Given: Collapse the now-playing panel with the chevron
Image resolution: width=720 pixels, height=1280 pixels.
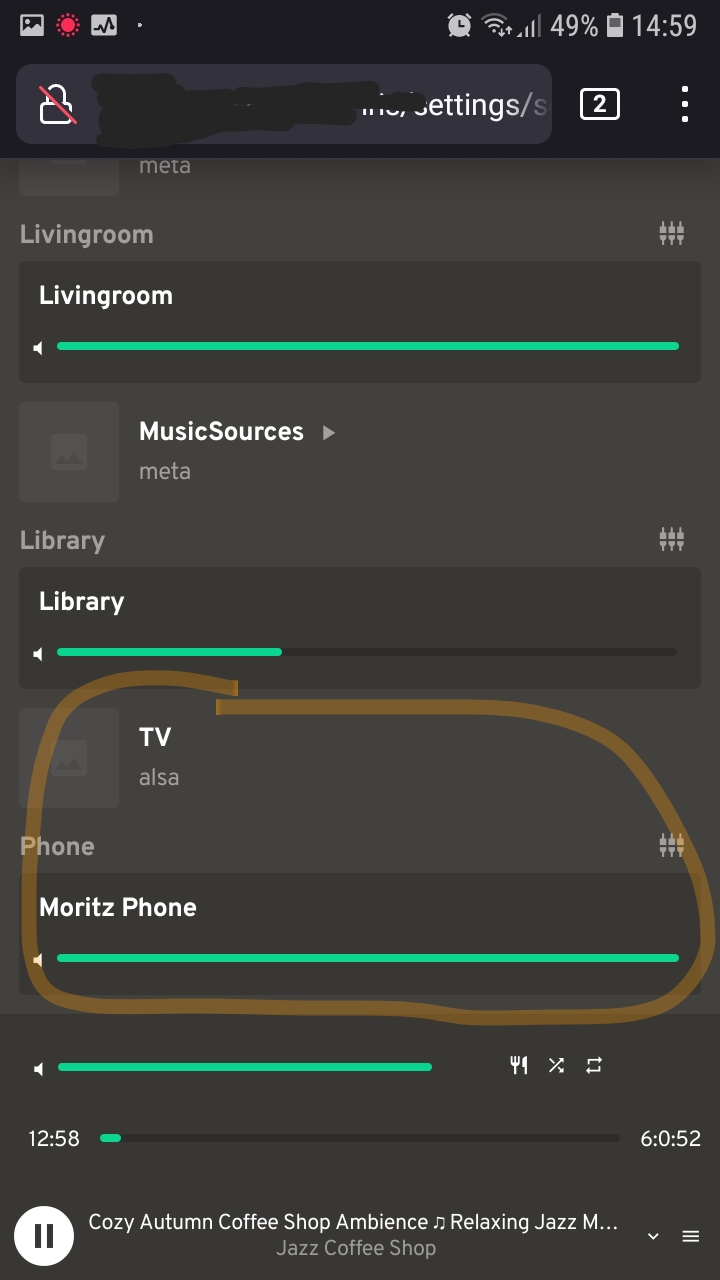Looking at the screenshot, I should click(x=653, y=1236).
